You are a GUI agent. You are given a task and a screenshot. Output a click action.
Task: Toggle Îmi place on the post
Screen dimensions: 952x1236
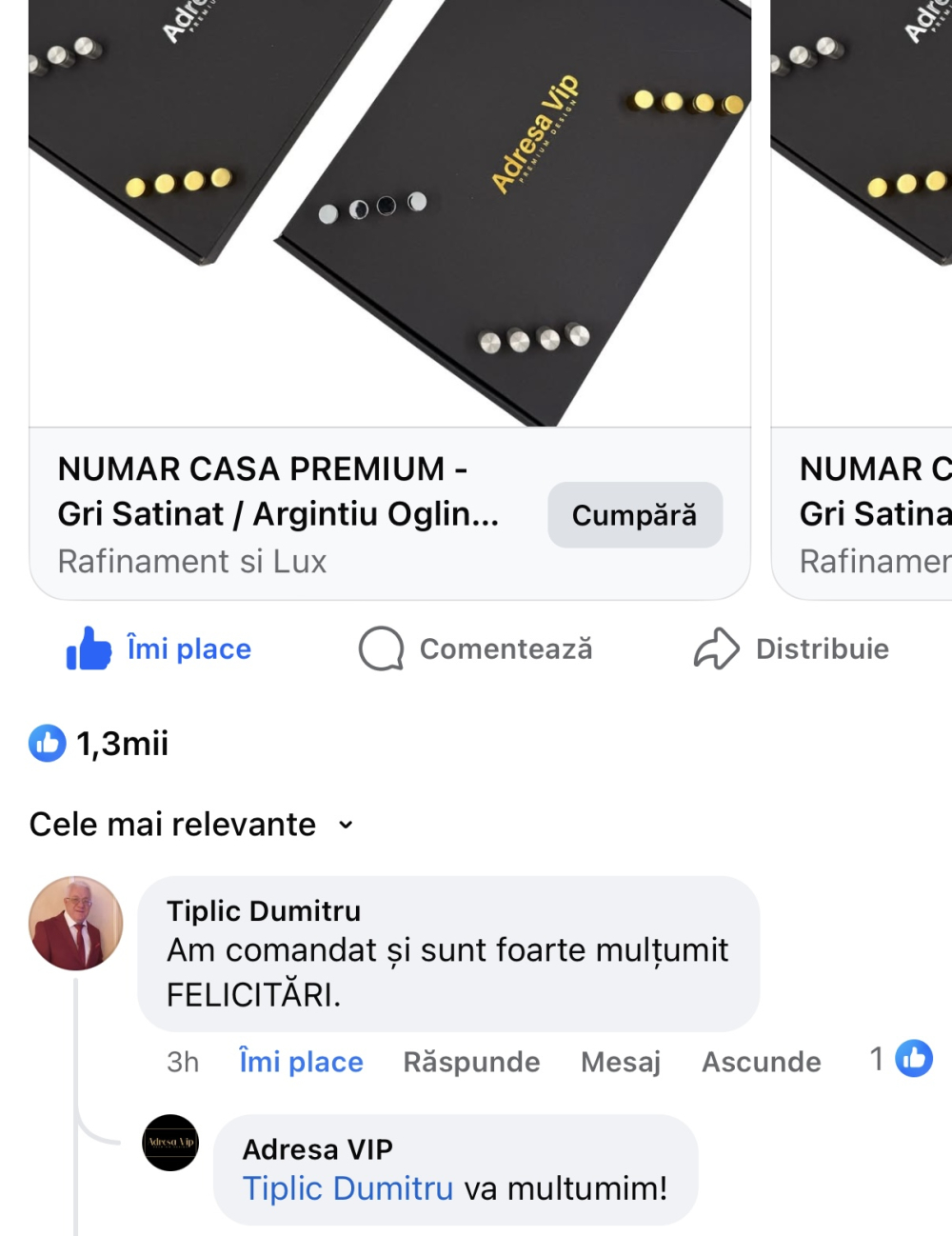[x=160, y=649]
